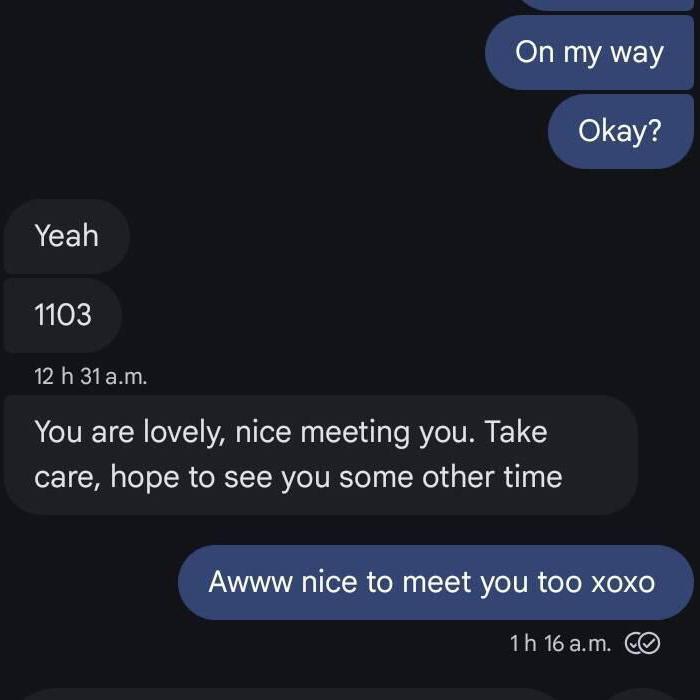Select the "1103" message bubble

63,316
